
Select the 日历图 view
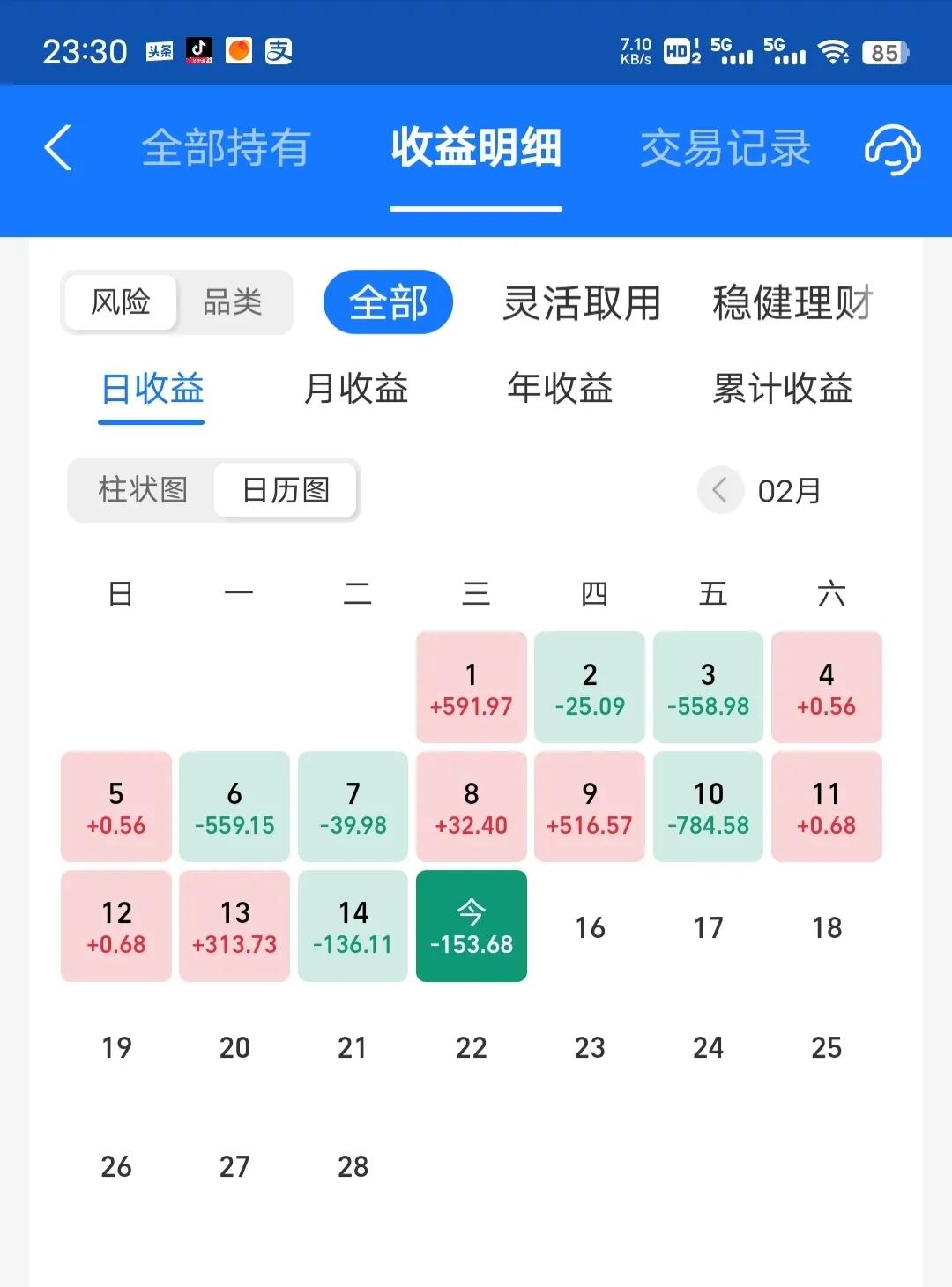[x=286, y=489]
